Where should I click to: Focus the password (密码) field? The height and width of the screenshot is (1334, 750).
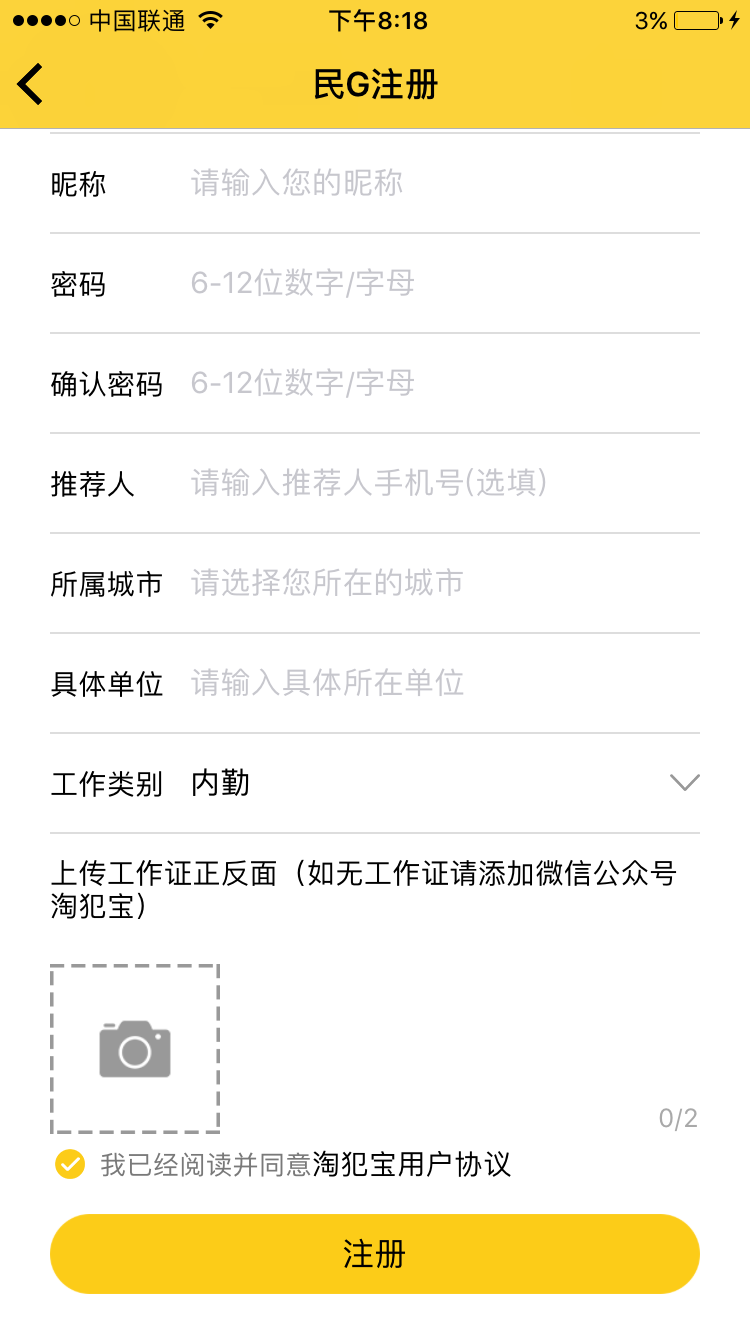tap(445, 283)
